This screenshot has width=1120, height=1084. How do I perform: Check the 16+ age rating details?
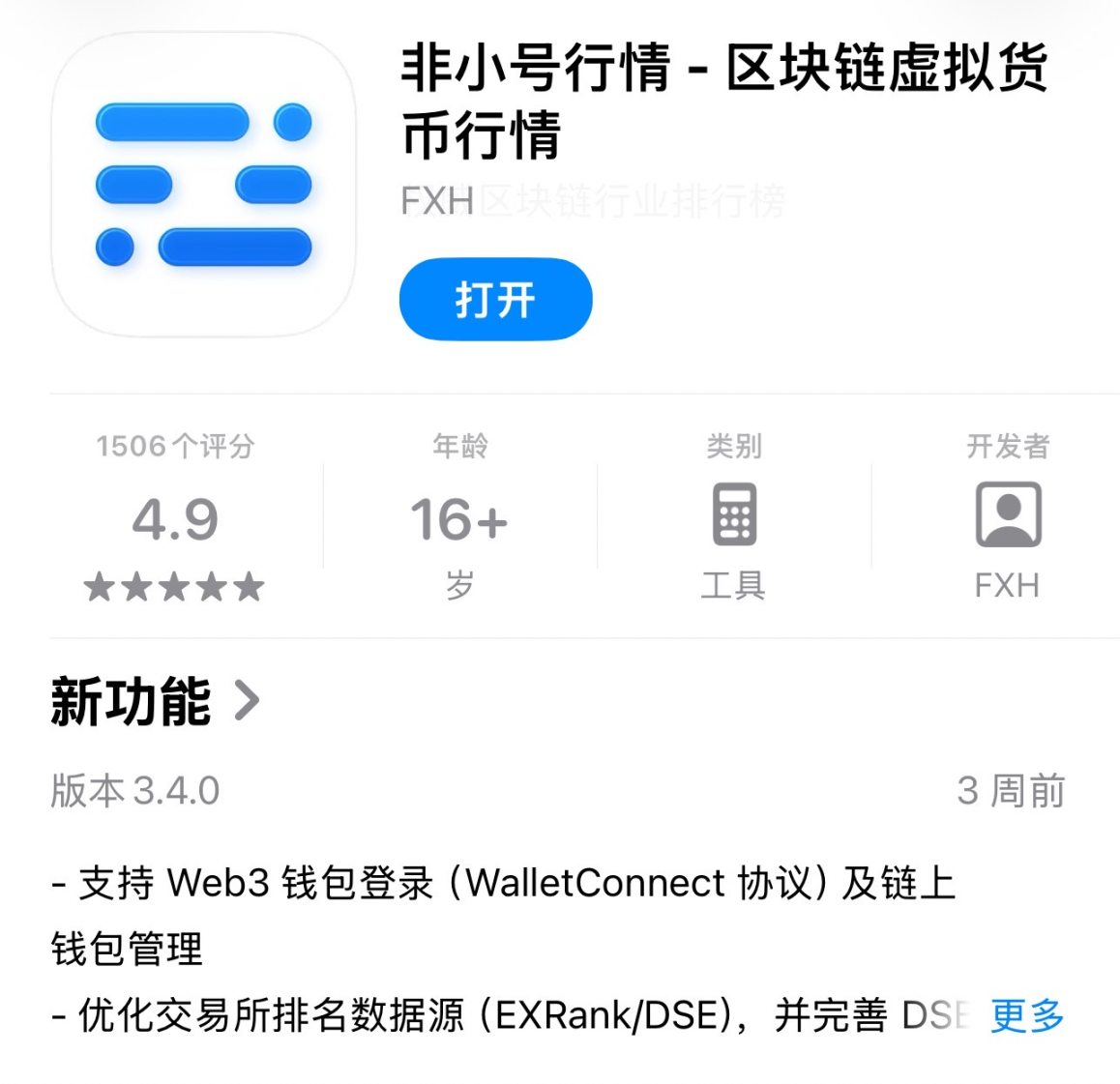click(459, 519)
